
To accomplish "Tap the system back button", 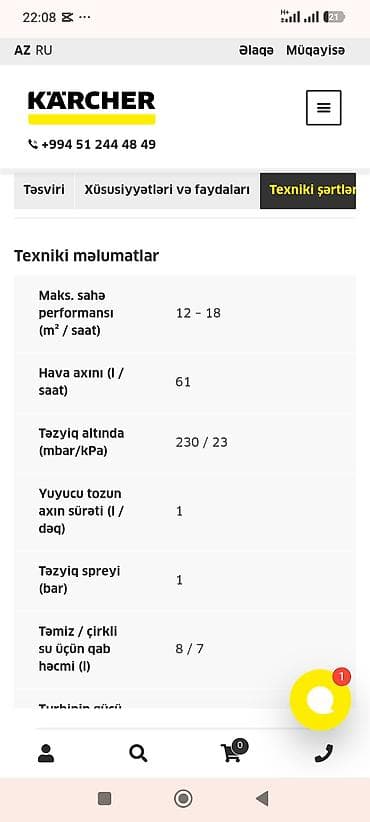I will (x=262, y=799).
